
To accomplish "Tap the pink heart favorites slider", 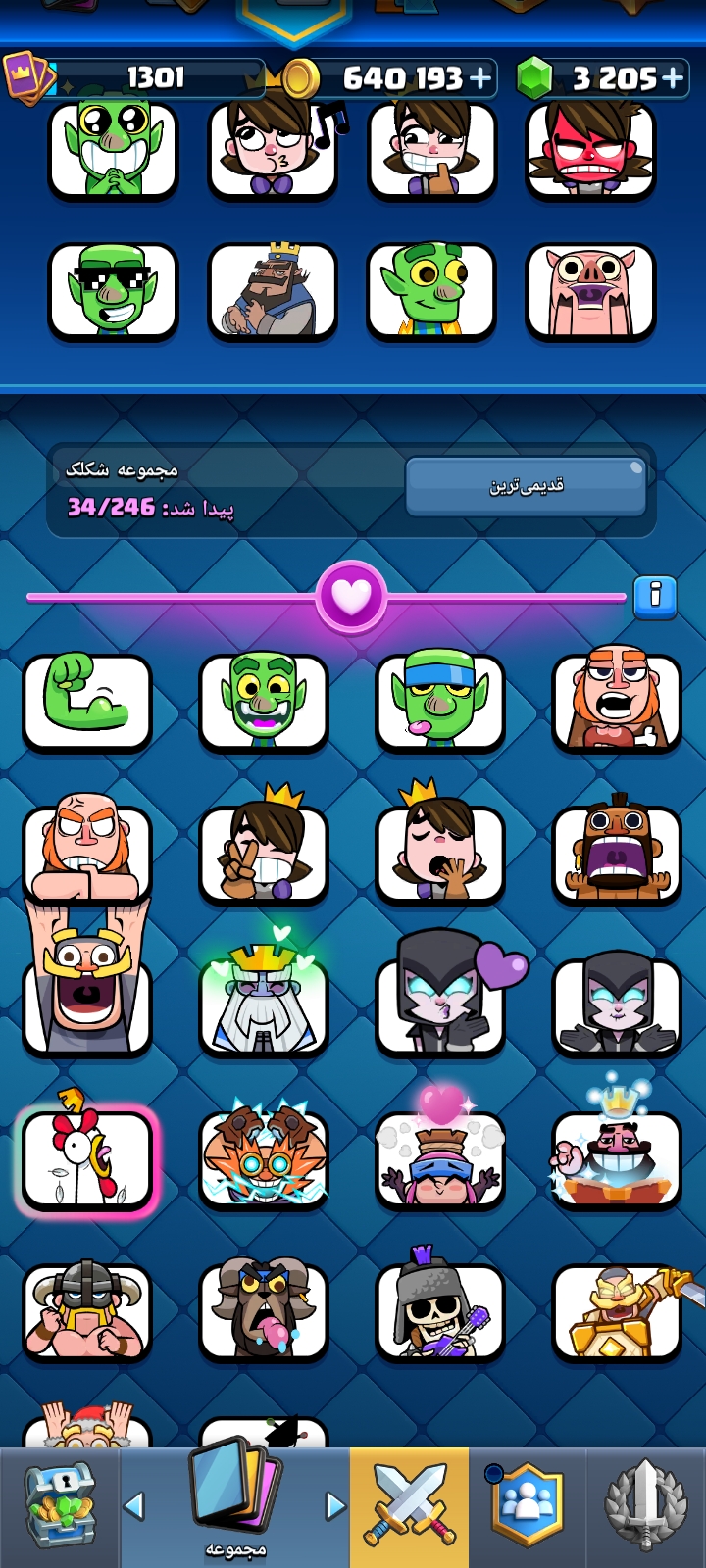I will (x=351, y=596).
